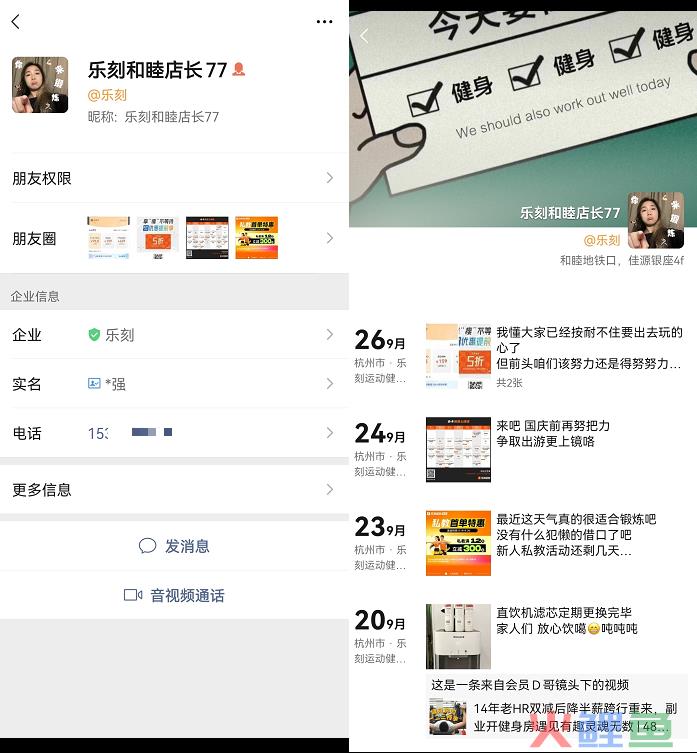Screen dimensions: 697x753
Task: Open the 朋友权限 settings row
Action: (x=174, y=178)
